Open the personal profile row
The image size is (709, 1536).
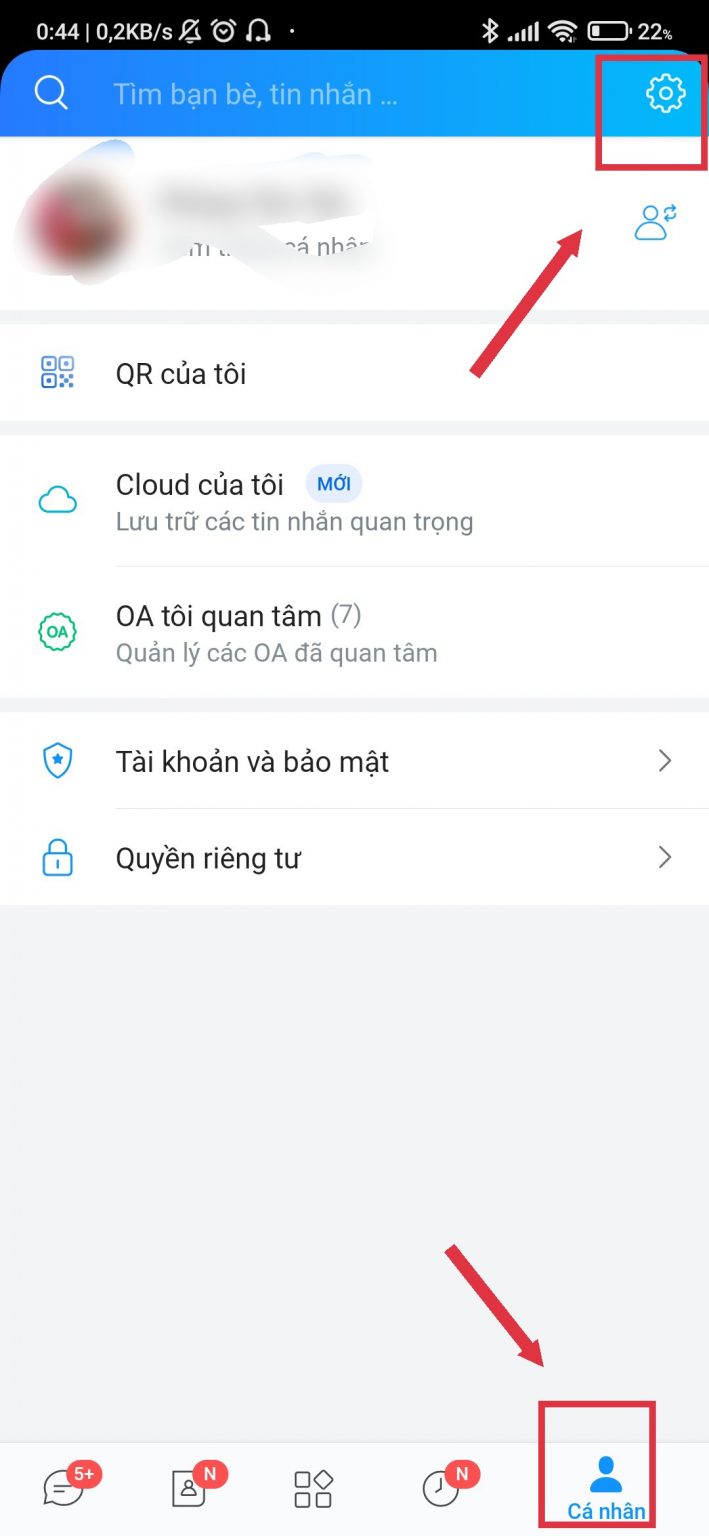click(250, 223)
